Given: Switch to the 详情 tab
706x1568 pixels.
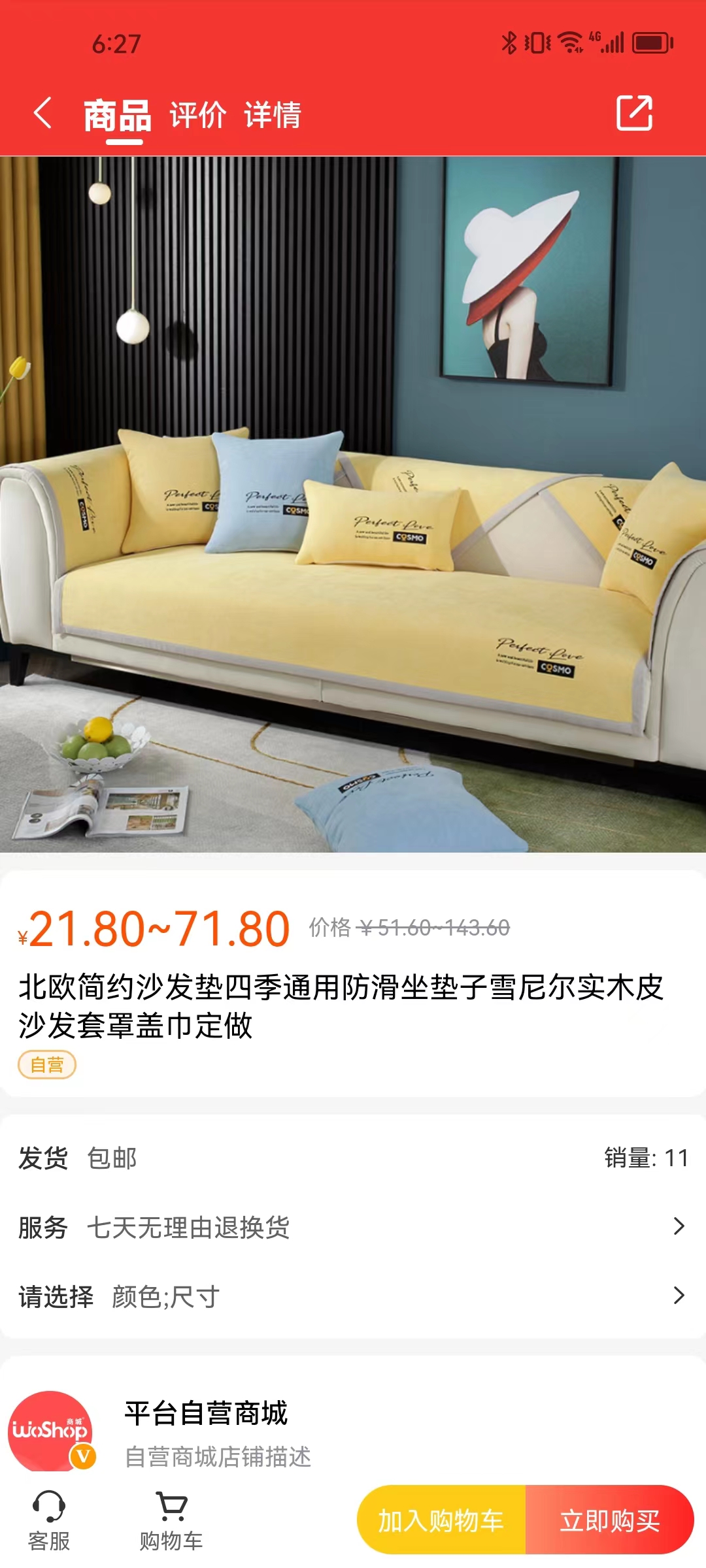Looking at the screenshot, I should (x=273, y=115).
